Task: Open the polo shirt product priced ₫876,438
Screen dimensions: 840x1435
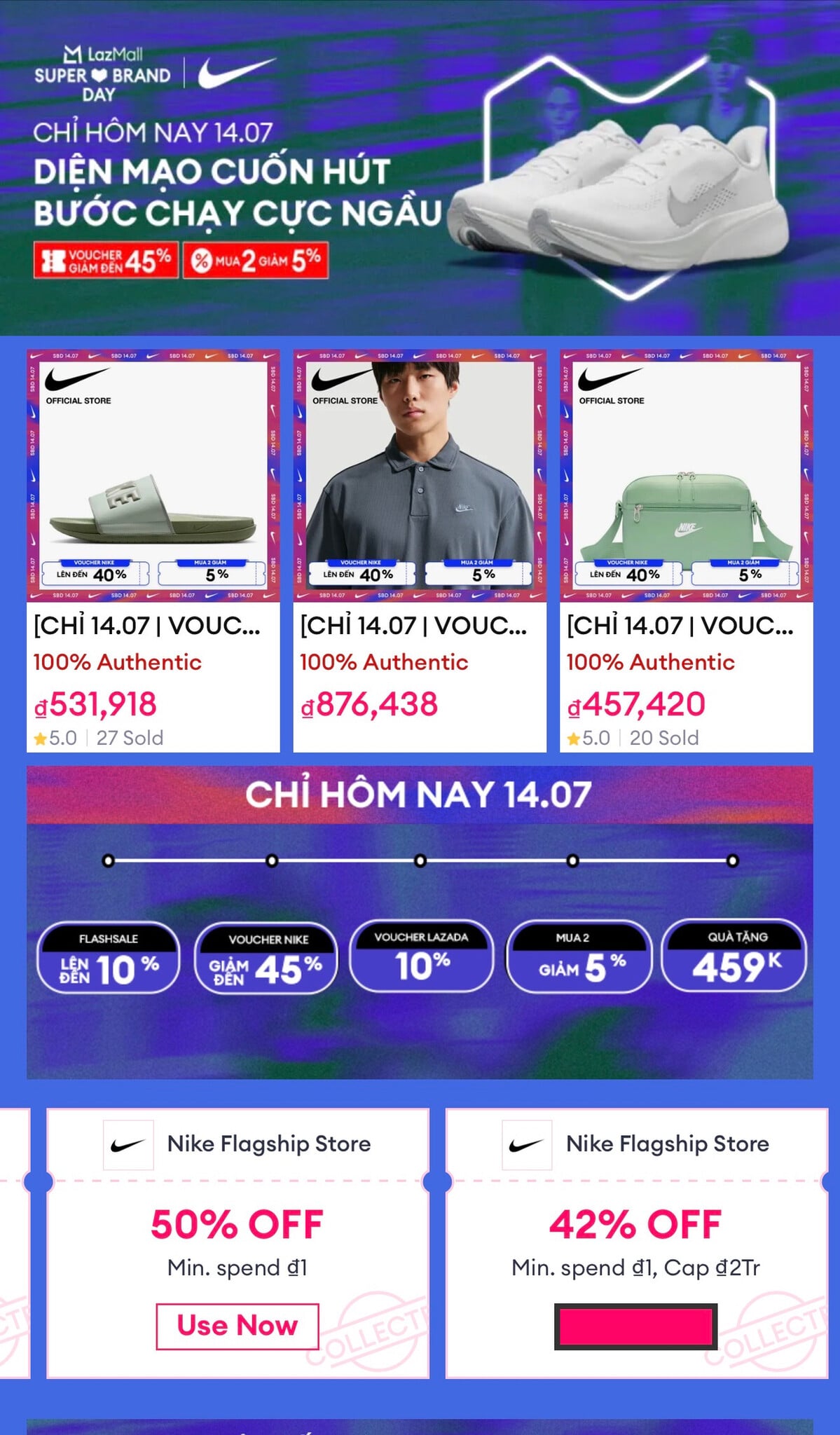Action: pyautogui.click(x=420, y=551)
